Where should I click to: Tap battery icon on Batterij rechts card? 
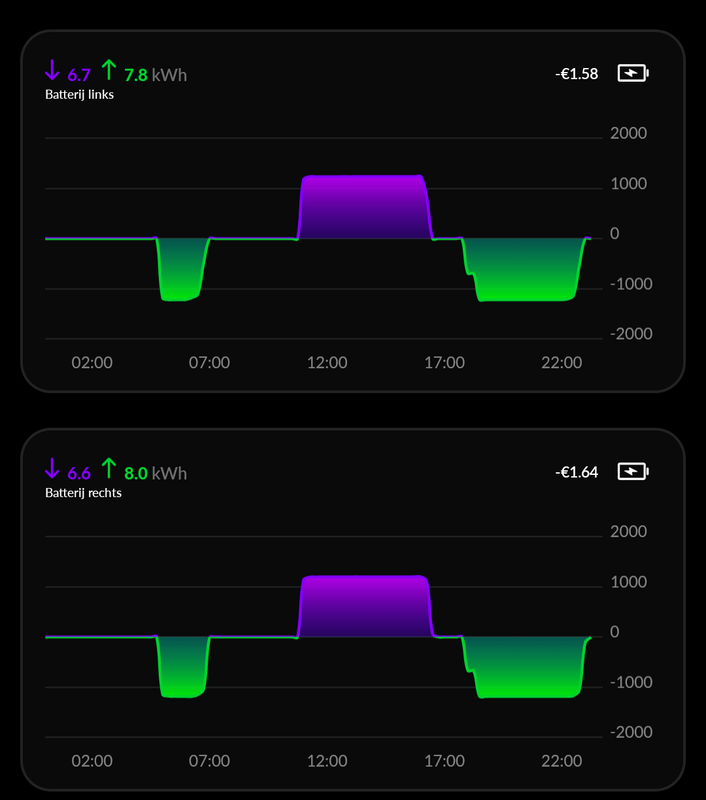632,471
